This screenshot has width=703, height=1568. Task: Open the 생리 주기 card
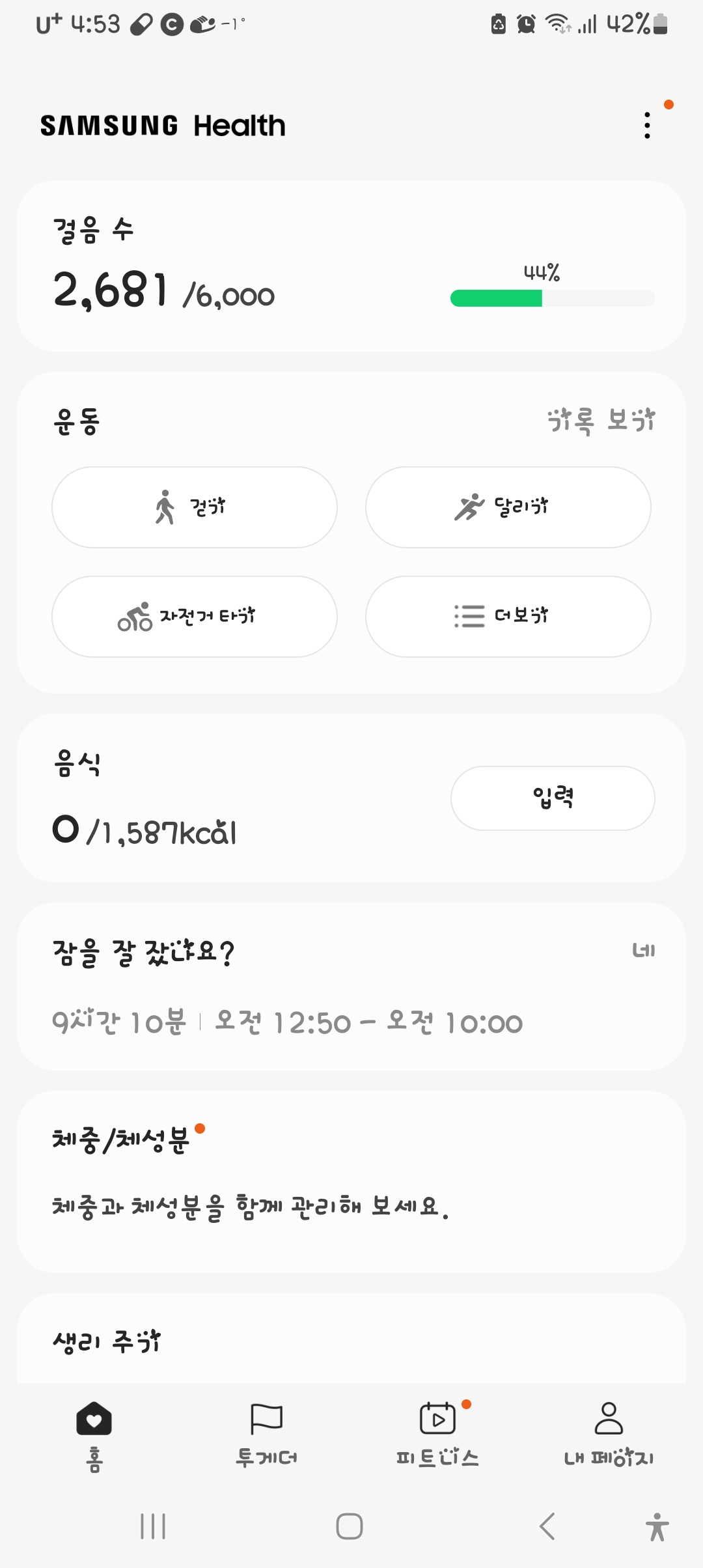(x=351, y=1340)
